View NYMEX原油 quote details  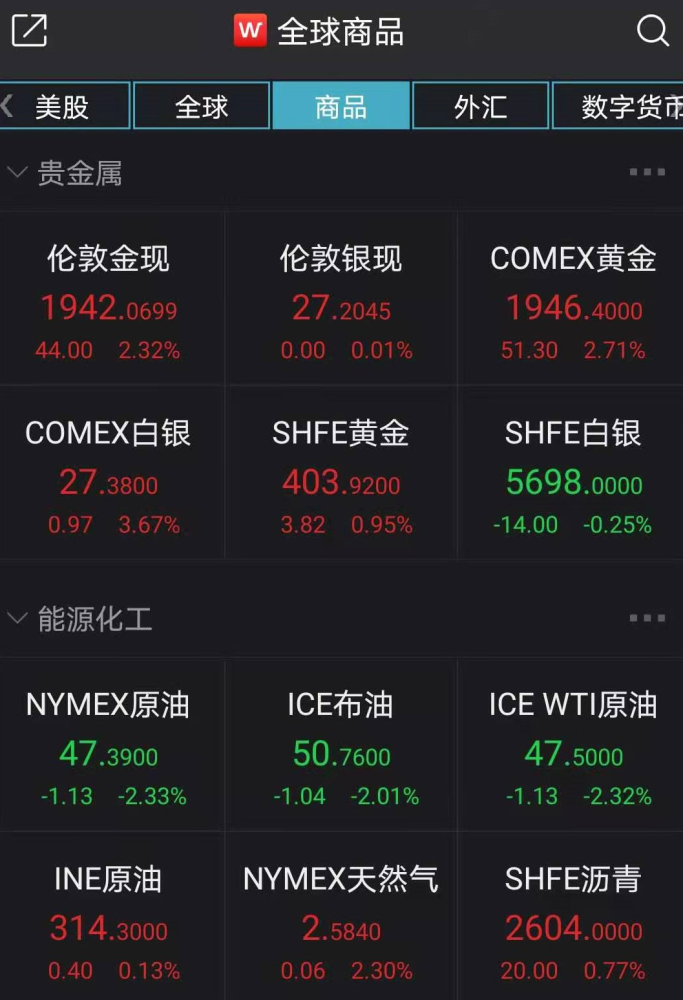point(109,746)
